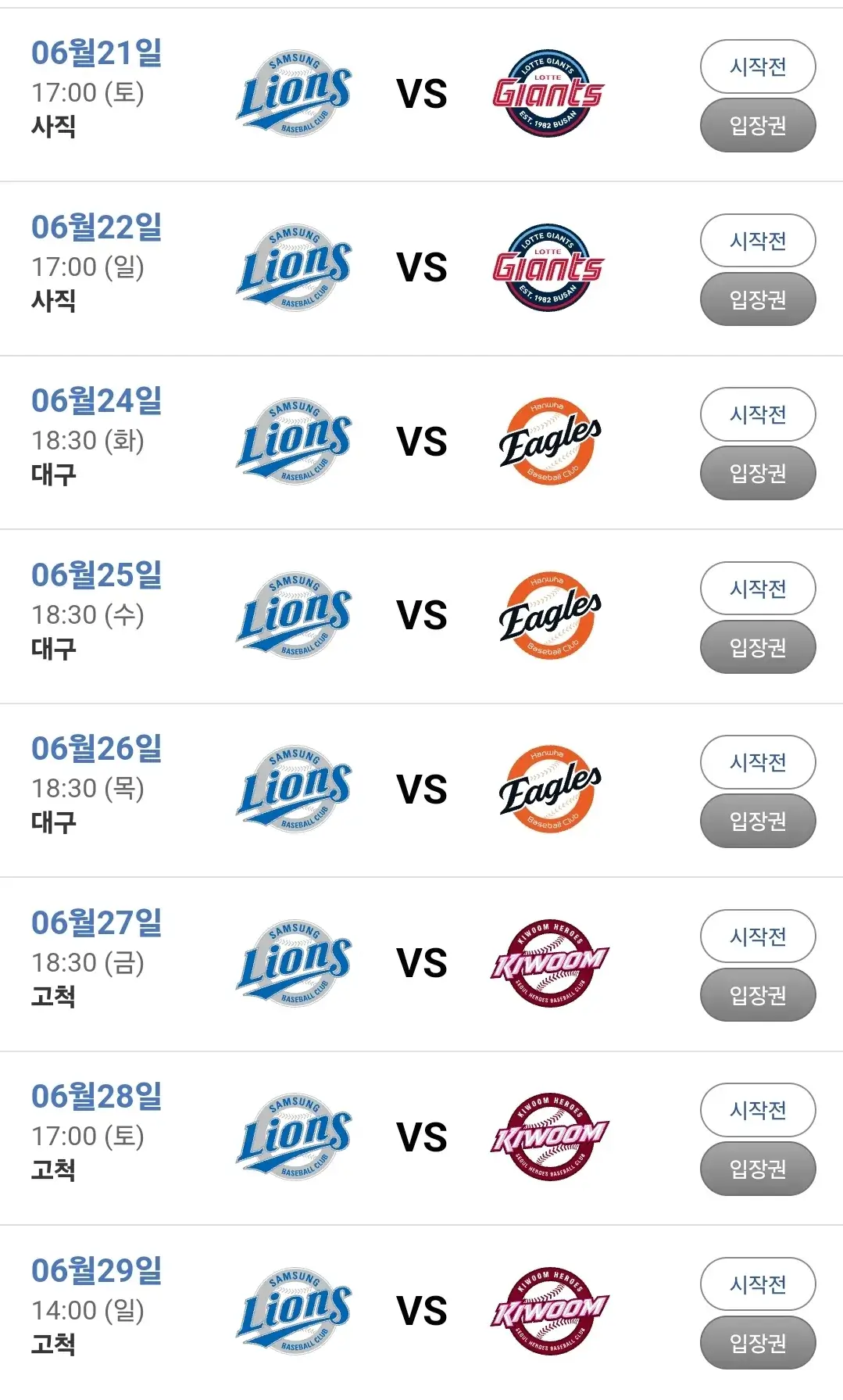
Task: Open 입장권 for the 06월28일 고척 game
Action: coord(758,1169)
